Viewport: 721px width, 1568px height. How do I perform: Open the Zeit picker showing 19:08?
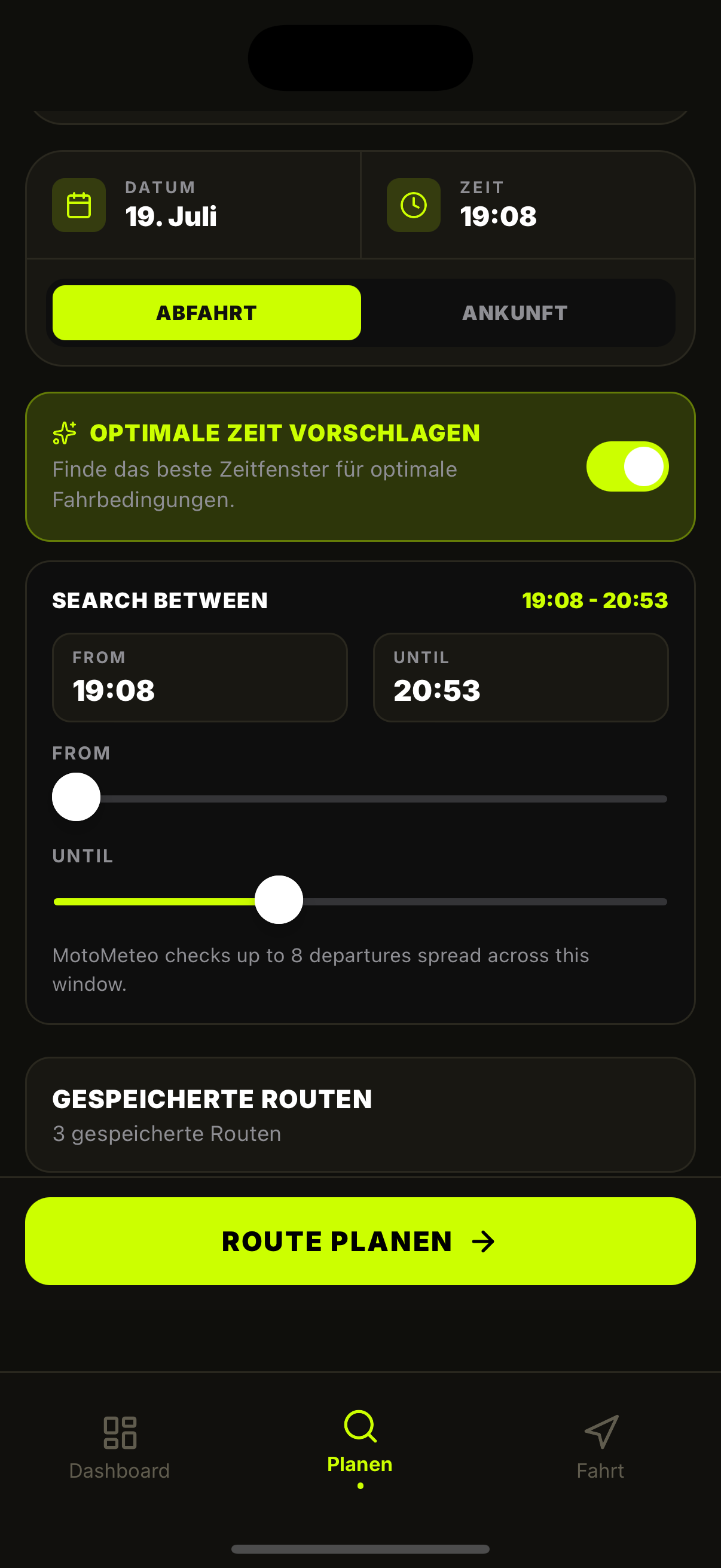click(528, 205)
